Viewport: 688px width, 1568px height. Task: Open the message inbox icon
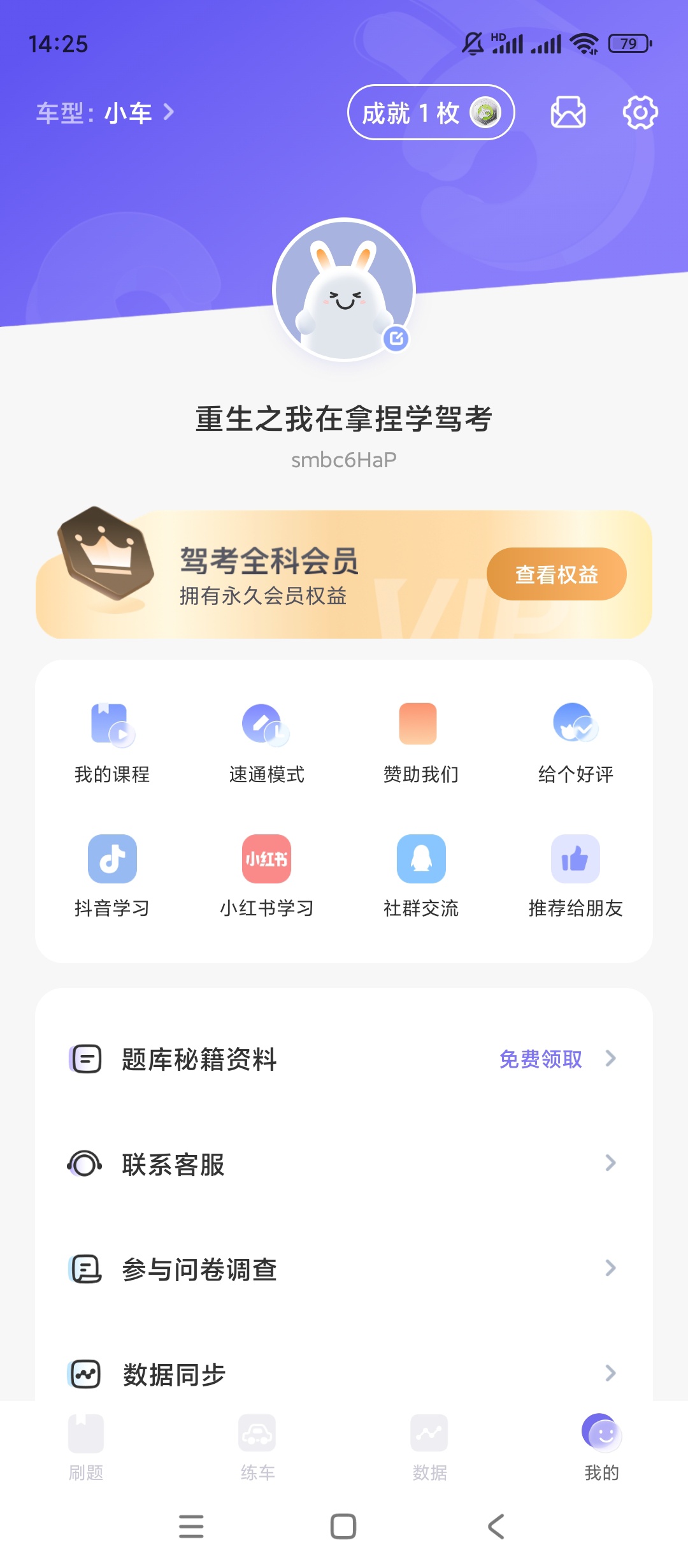(x=568, y=113)
